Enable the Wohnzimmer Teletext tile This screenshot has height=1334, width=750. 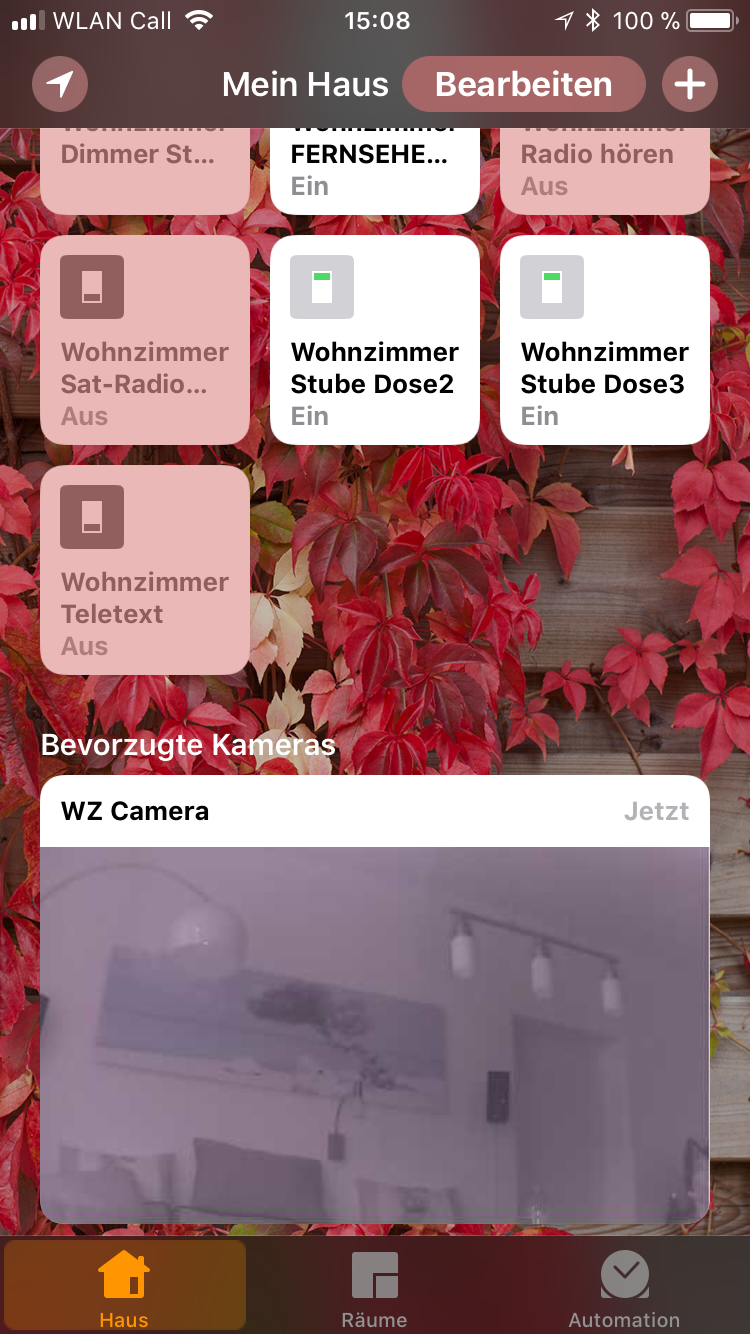(144, 570)
